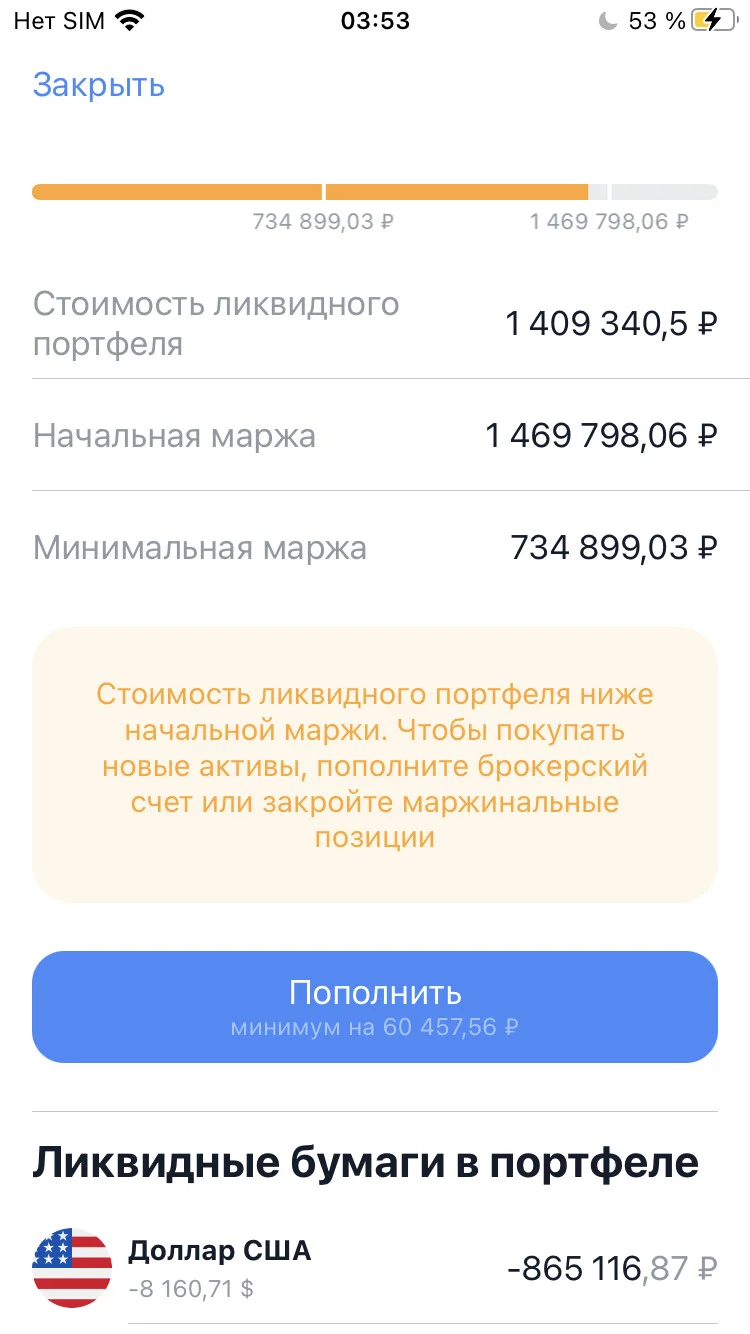This screenshot has width=750, height=1334.
Task: Tap the Пополнить button to top up
Action: pos(375,1006)
